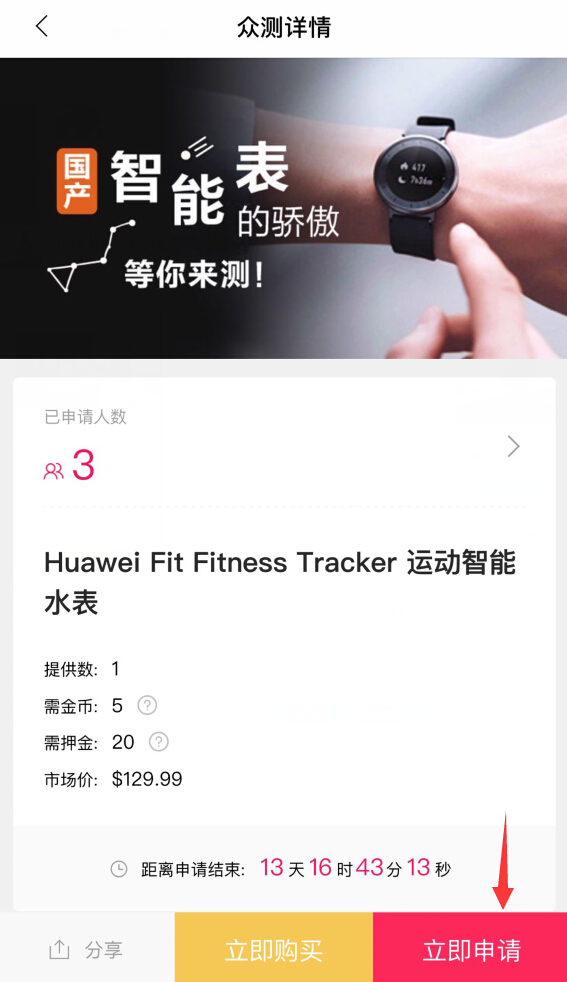
Task: Tap the help icon next to 需押金
Action: [x=159, y=742]
